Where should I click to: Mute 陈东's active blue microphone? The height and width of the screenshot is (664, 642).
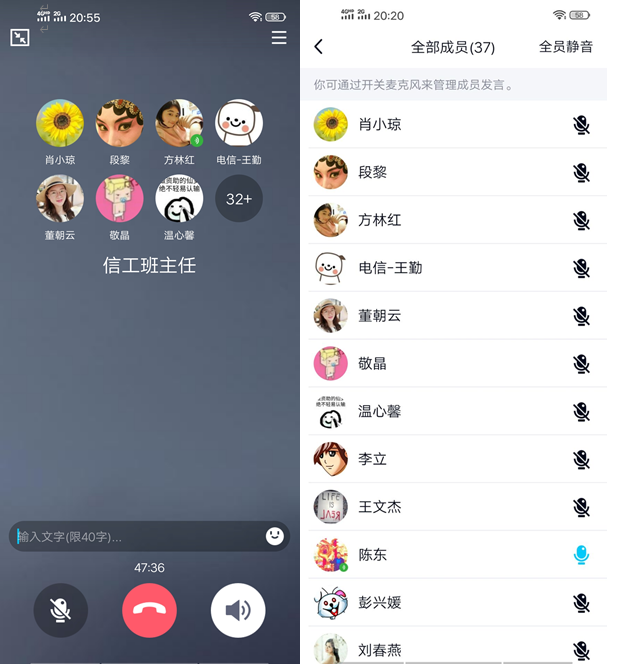pos(581,555)
